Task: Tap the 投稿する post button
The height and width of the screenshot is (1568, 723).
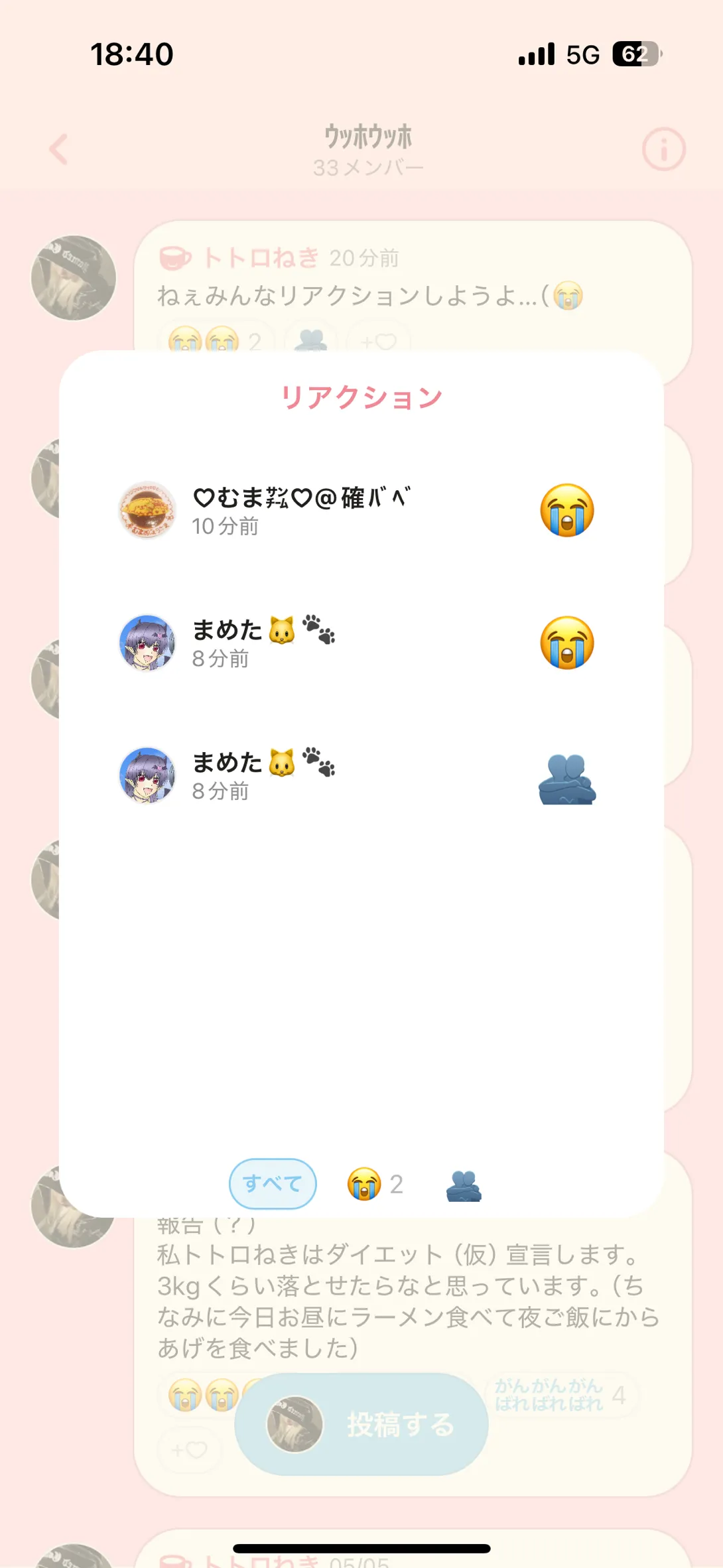Action: click(x=361, y=1424)
